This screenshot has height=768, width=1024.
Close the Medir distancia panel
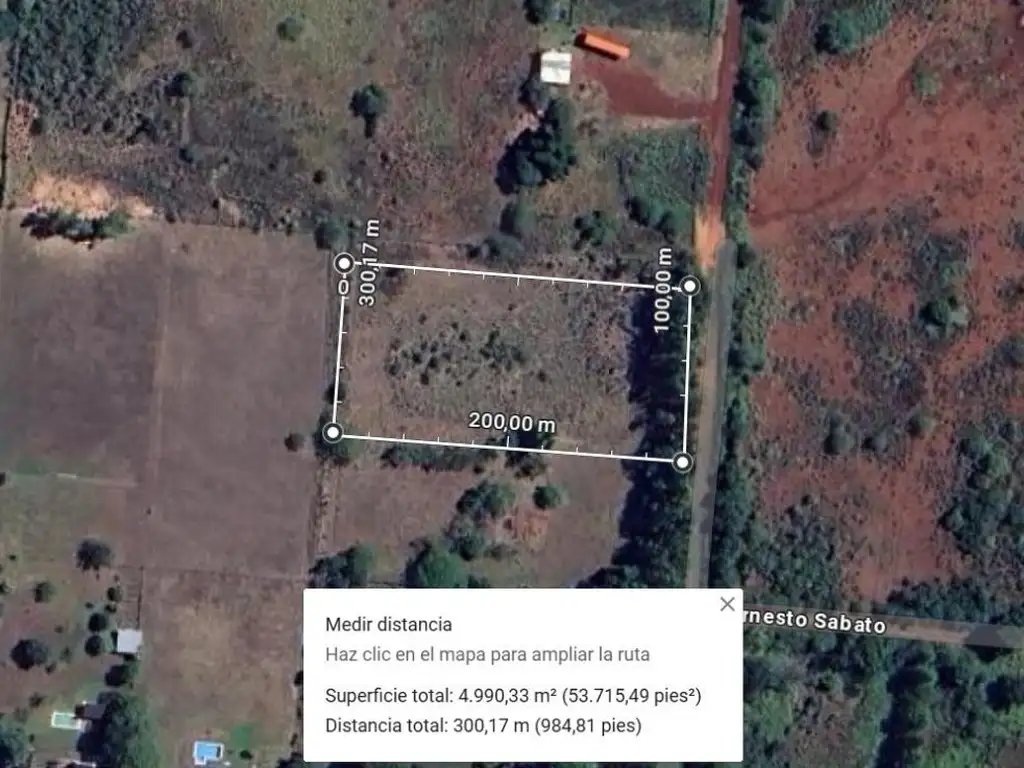(x=727, y=604)
